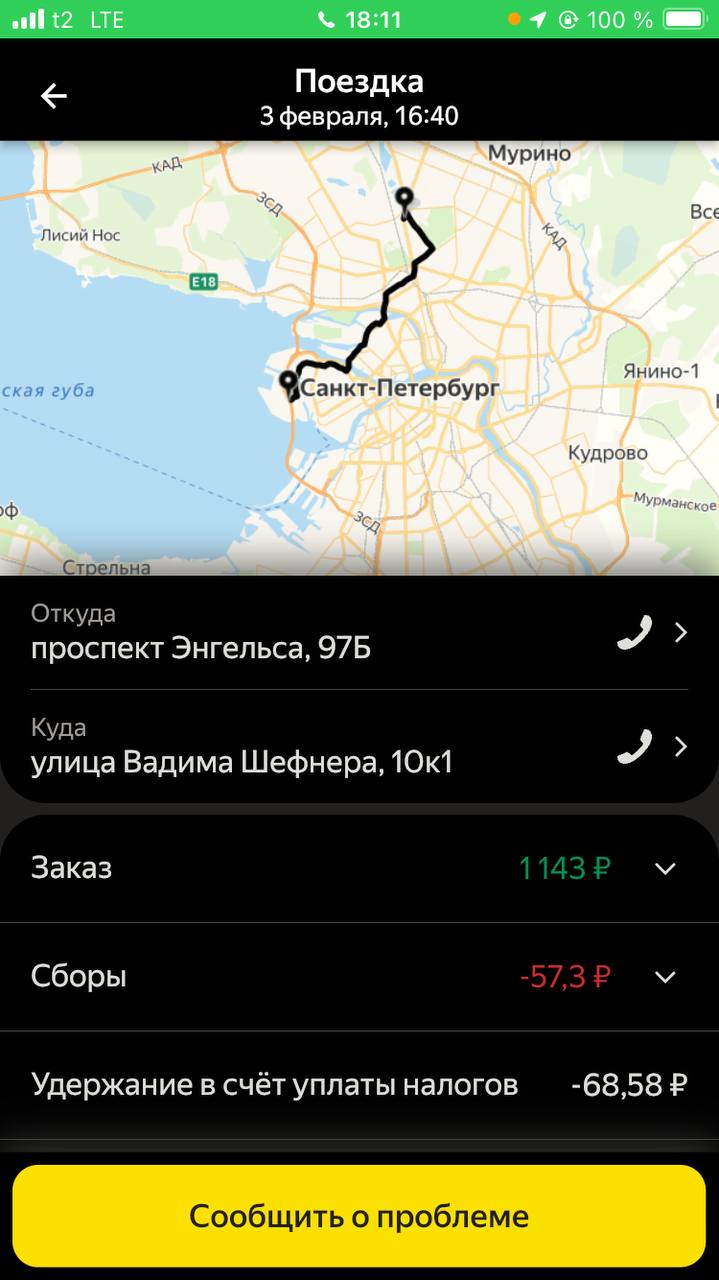This screenshot has height=1280, width=719.
Task: Open the trip route map
Action: pyautogui.click(x=359, y=358)
